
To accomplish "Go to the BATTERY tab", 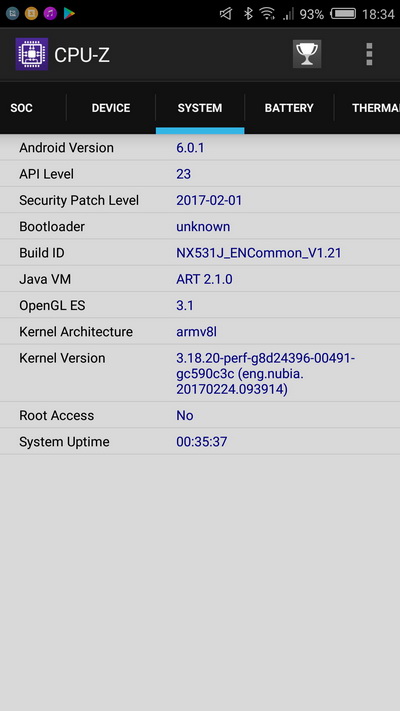I will click(x=289, y=108).
